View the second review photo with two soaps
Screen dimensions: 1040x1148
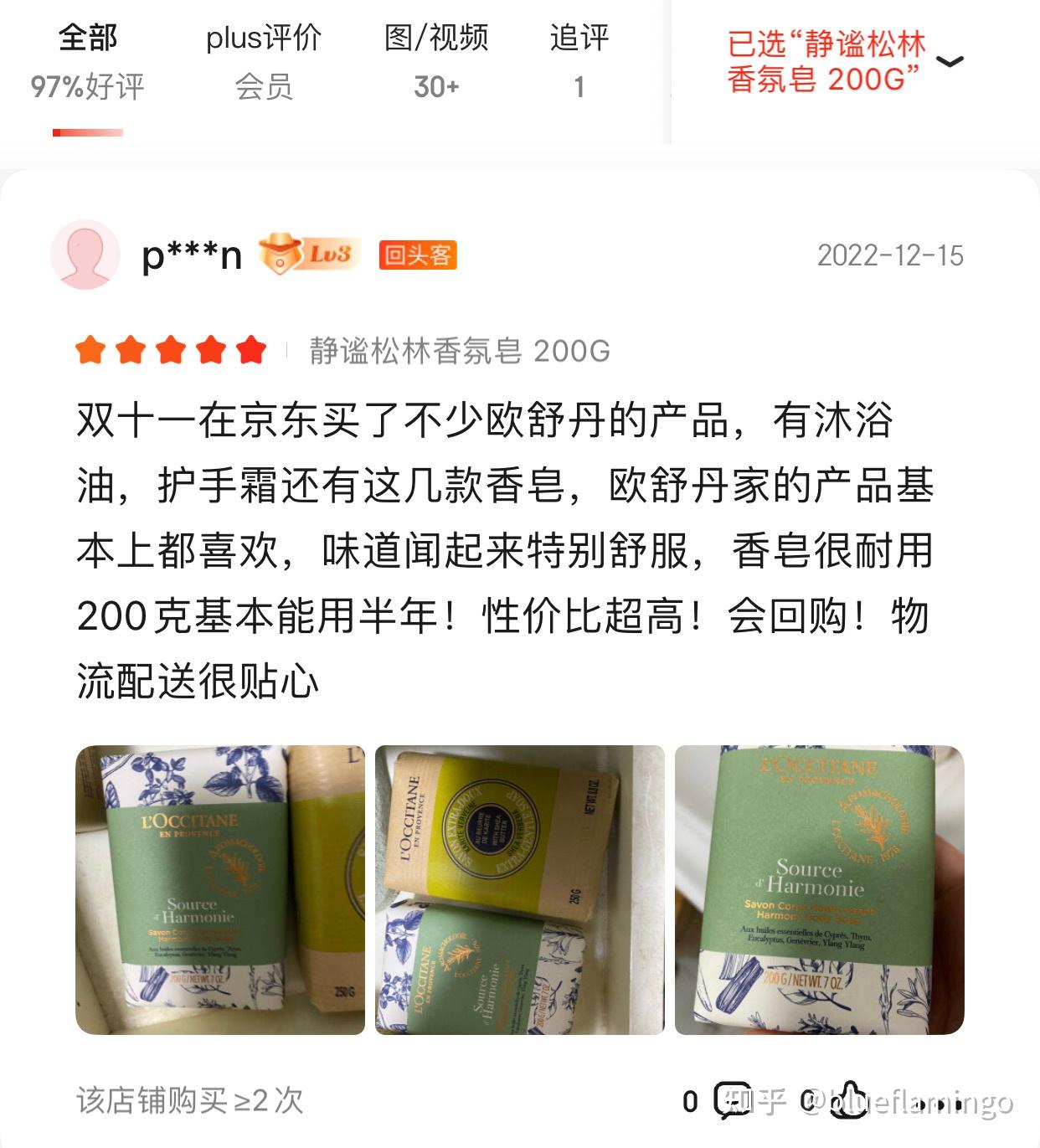(519, 889)
